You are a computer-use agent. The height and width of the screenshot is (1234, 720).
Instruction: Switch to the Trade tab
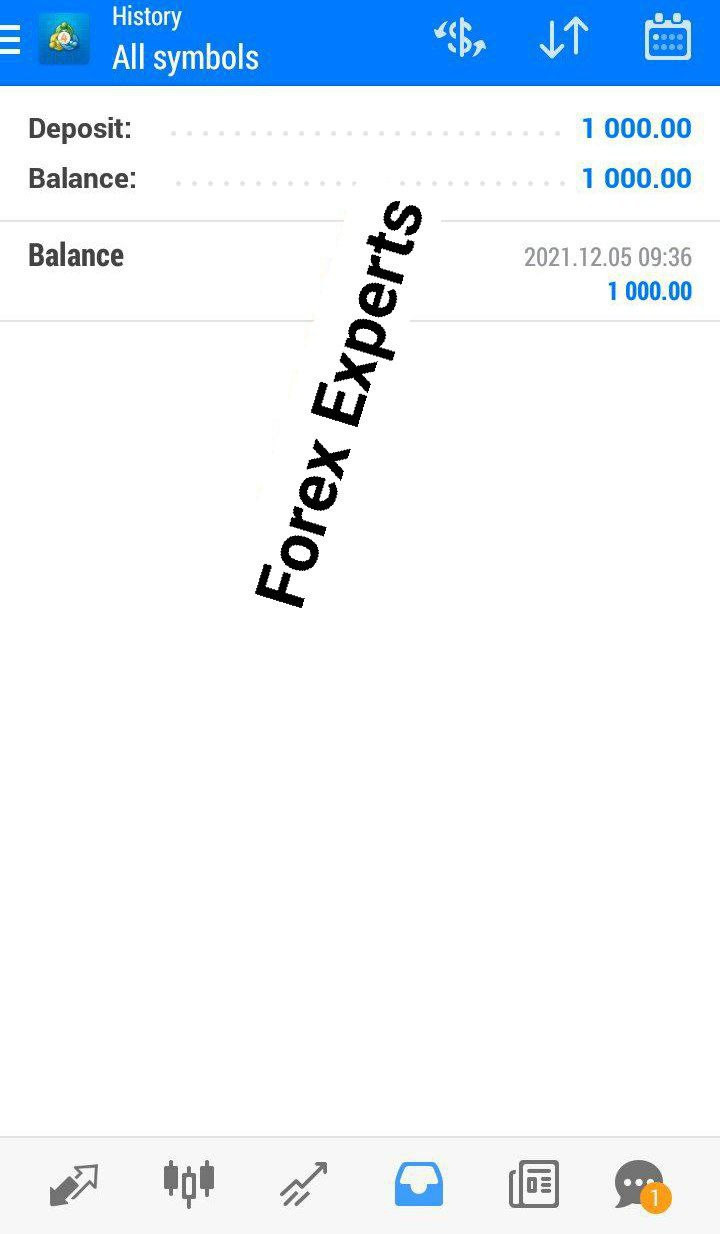coord(304,1185)
